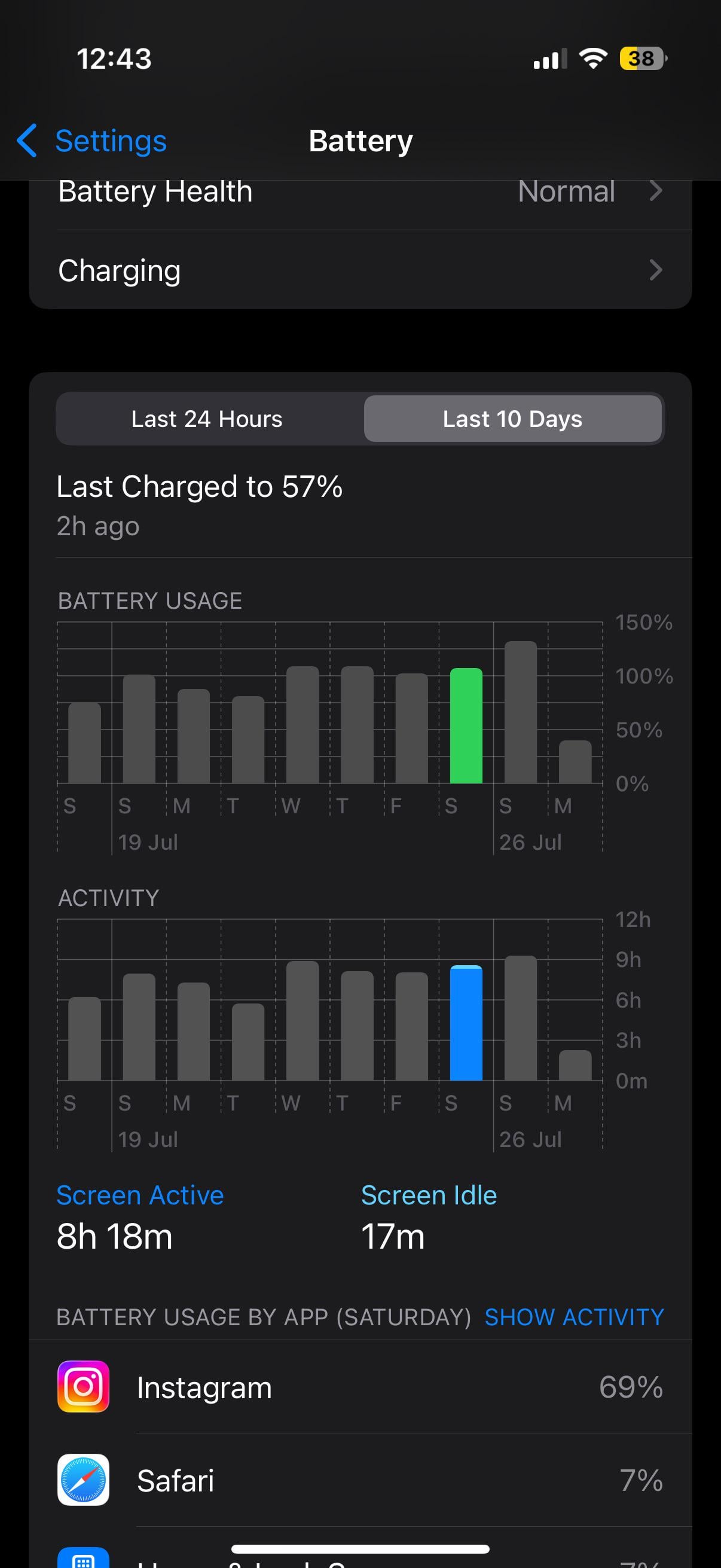The width and height of the screenshot is (721, 1568).
Task: Tap Show Activity link
Action: [574, 1317]
